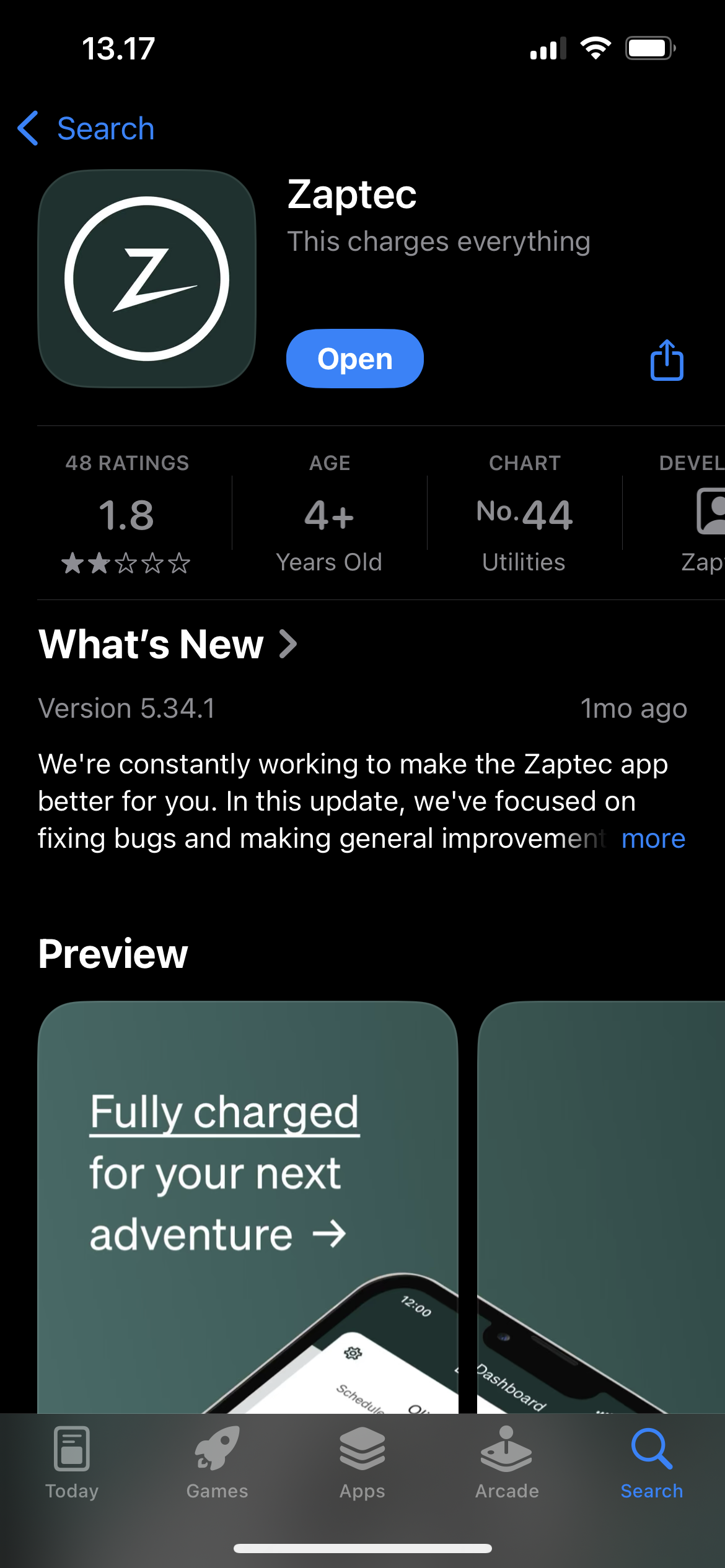The height and width of the screenshot is (1568, 725).
Task: Open the developer info for Zaptec
Action: [700, 514]
